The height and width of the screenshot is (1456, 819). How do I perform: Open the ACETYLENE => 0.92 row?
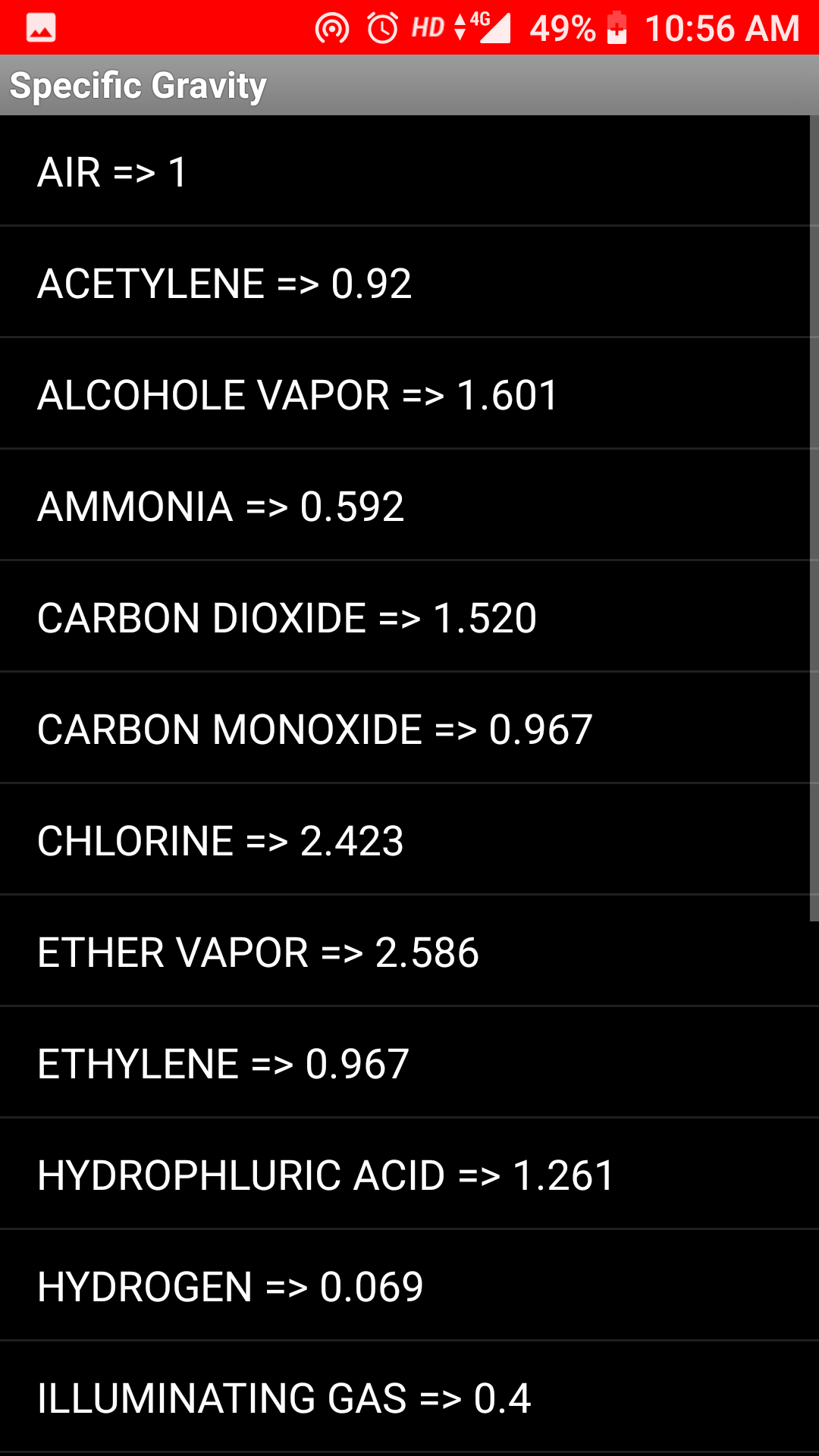(x=409, y=283)
